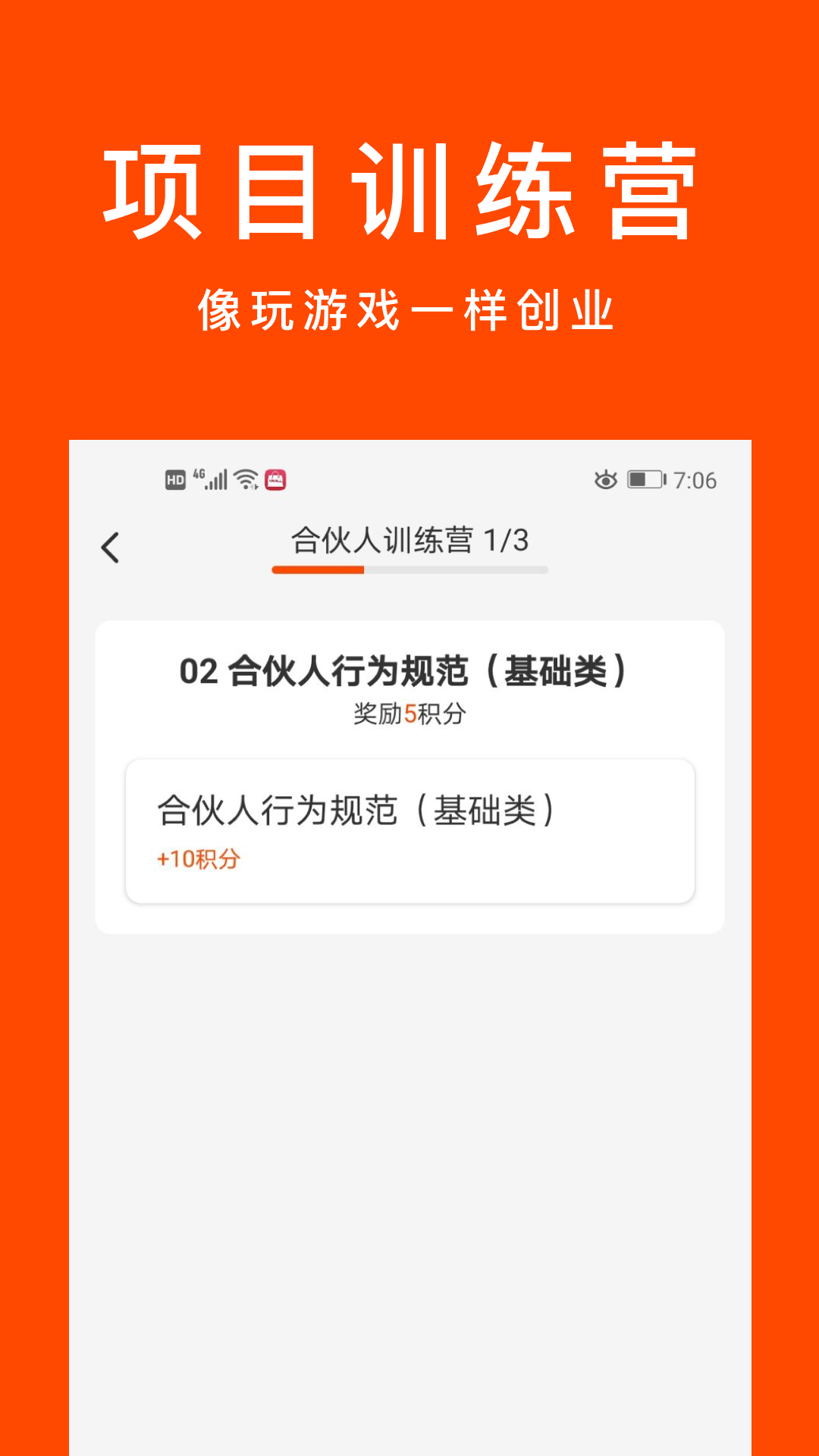Select the 合伙人训练营 1/3 title
Viewport: 819px width, 1456px height.
(x=409, y=541)
